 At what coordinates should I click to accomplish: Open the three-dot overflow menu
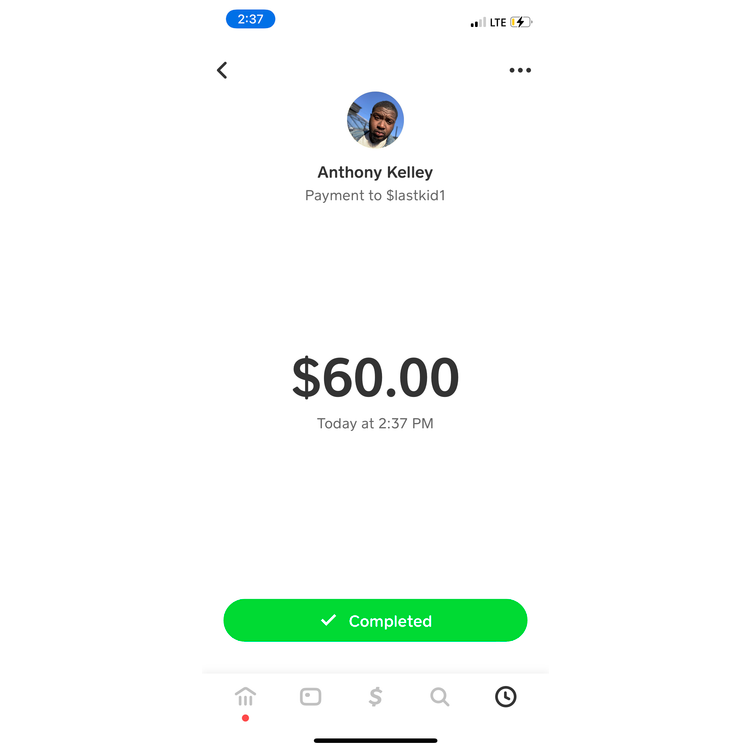click(x=520, y=70)
